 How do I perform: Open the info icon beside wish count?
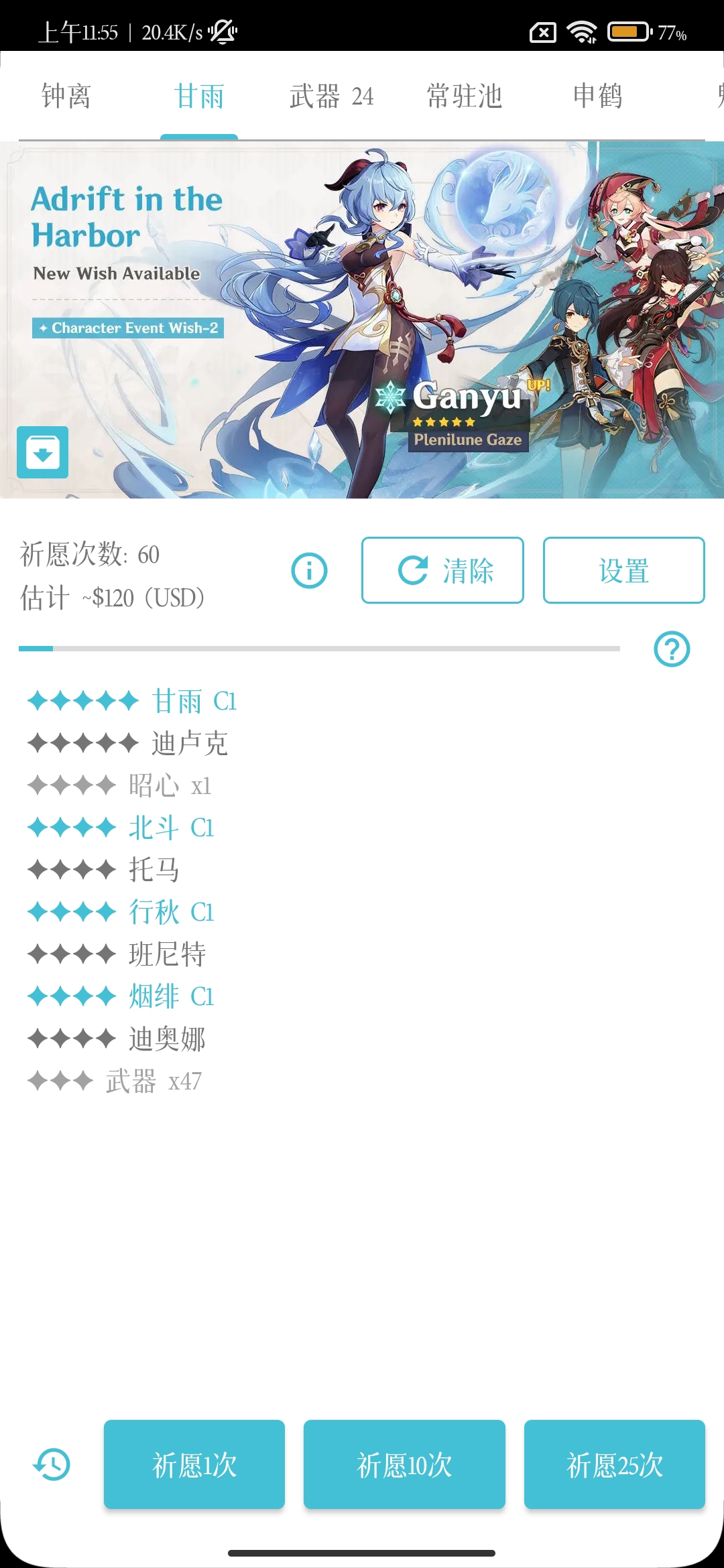(309, 571)
